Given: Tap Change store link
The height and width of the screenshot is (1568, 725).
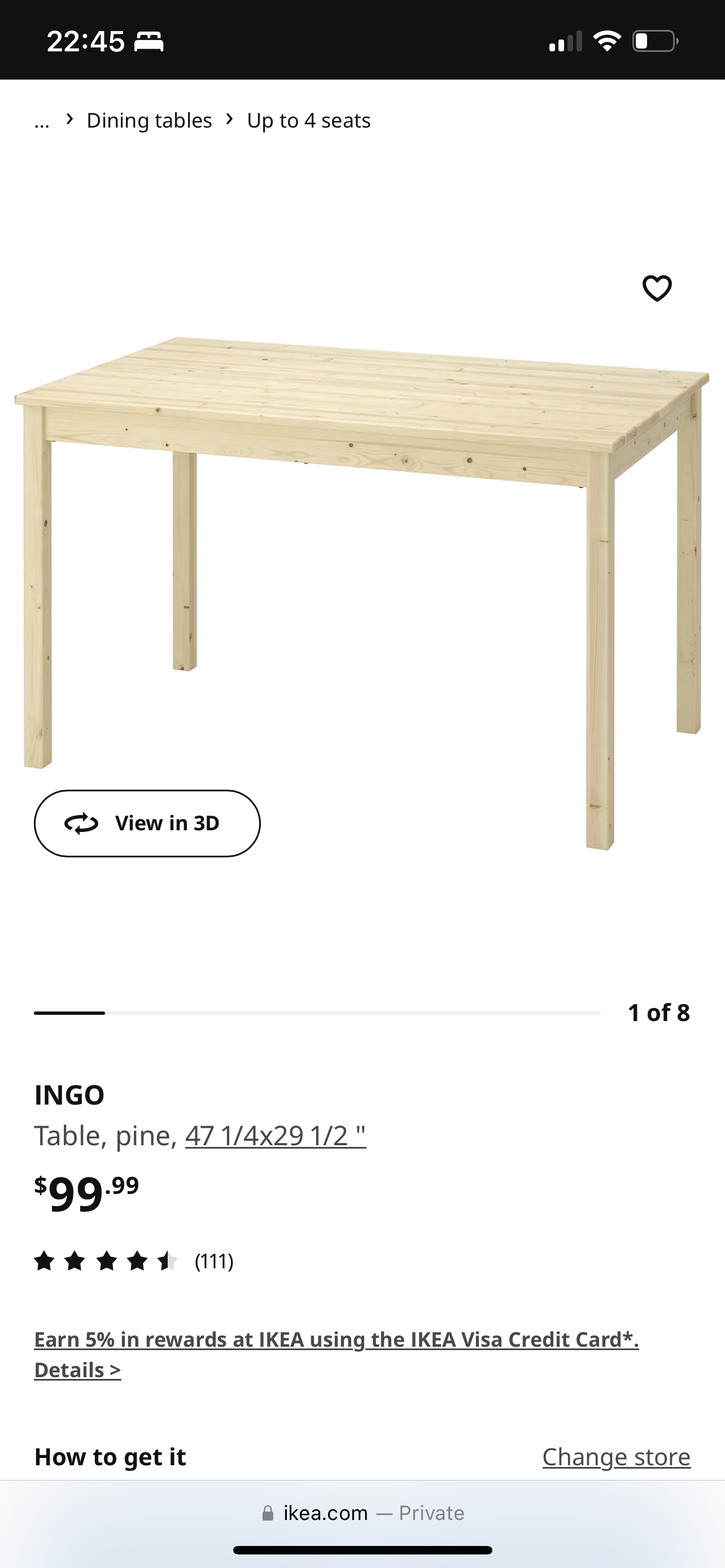Looking at the screenshot, I should (x=616, y=1457).
